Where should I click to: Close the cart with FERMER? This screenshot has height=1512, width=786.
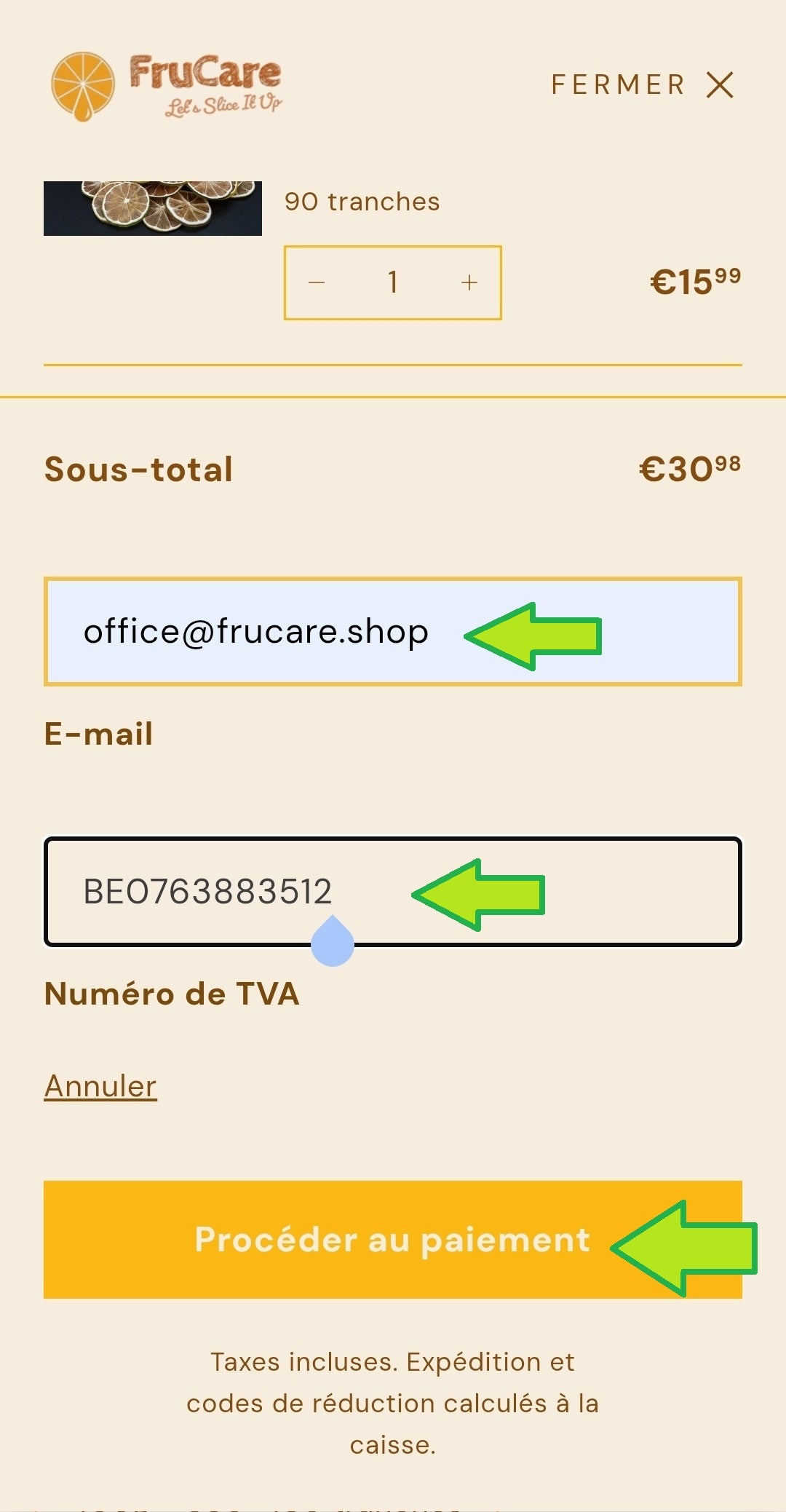tap(642, 84)
